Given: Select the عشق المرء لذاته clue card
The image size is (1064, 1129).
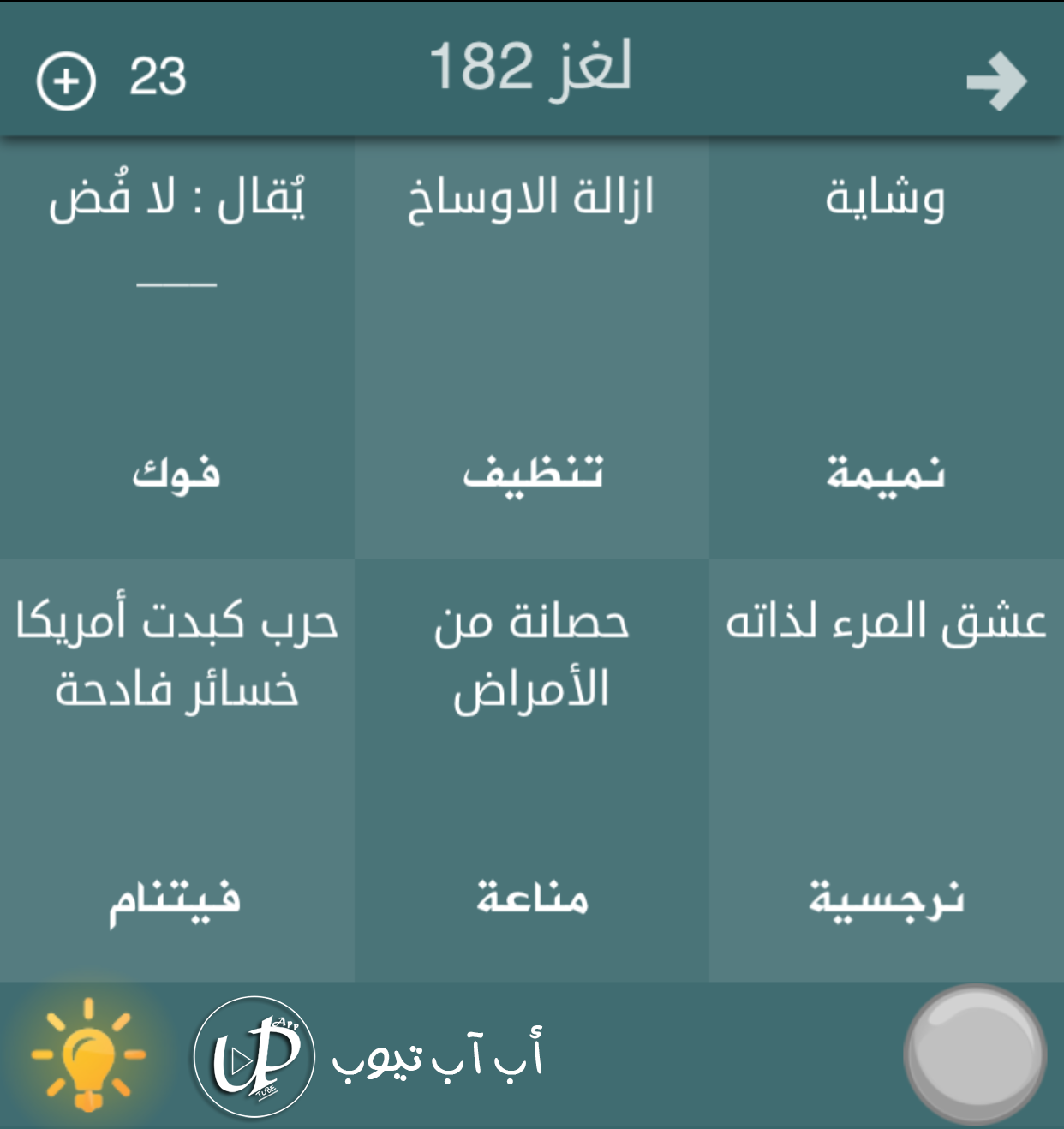Looking at the screenshot, I should 886,771.
